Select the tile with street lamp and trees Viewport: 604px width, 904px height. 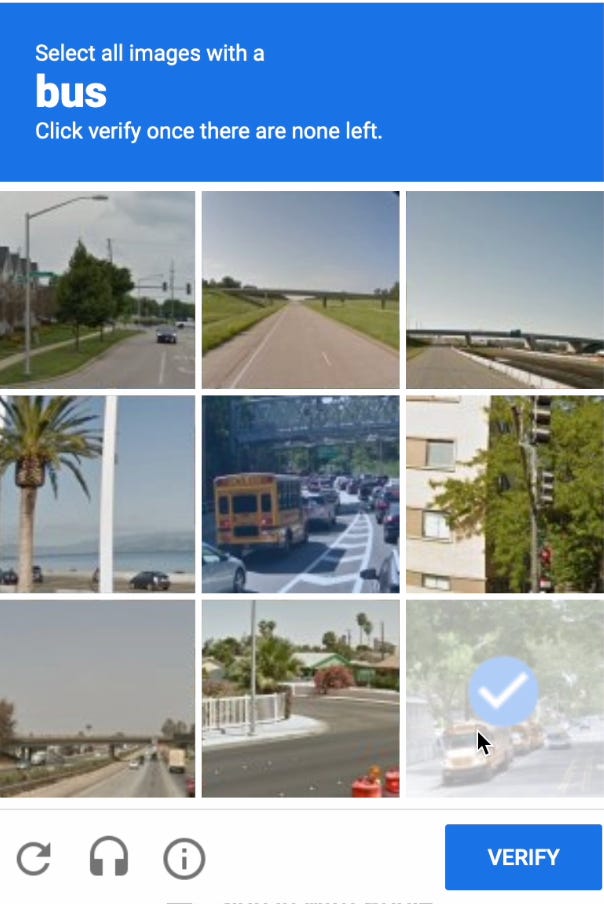(x=97, y=290)
